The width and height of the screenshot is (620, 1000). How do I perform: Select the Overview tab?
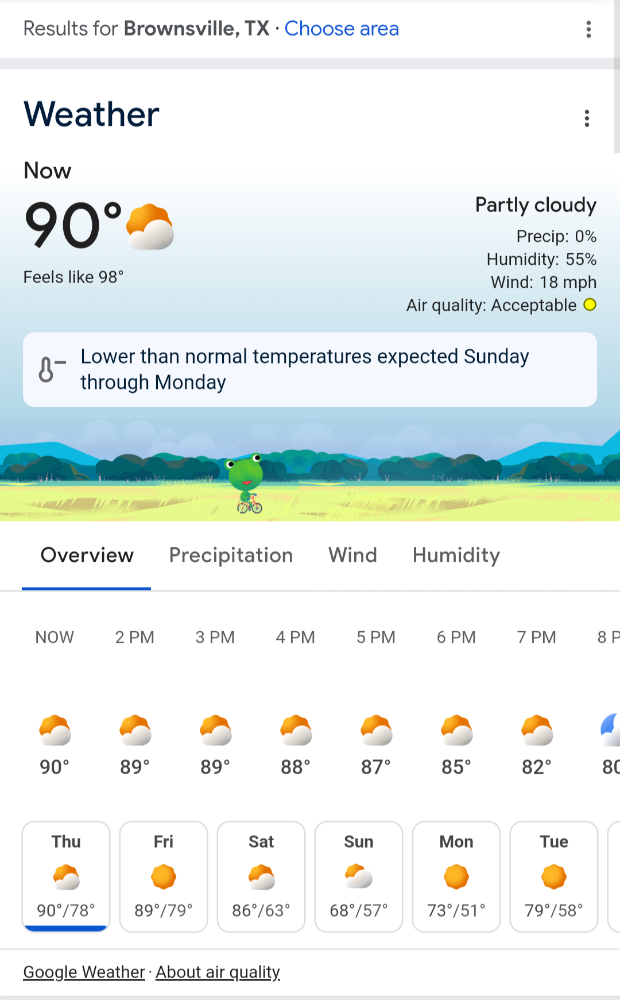(87, 555)
